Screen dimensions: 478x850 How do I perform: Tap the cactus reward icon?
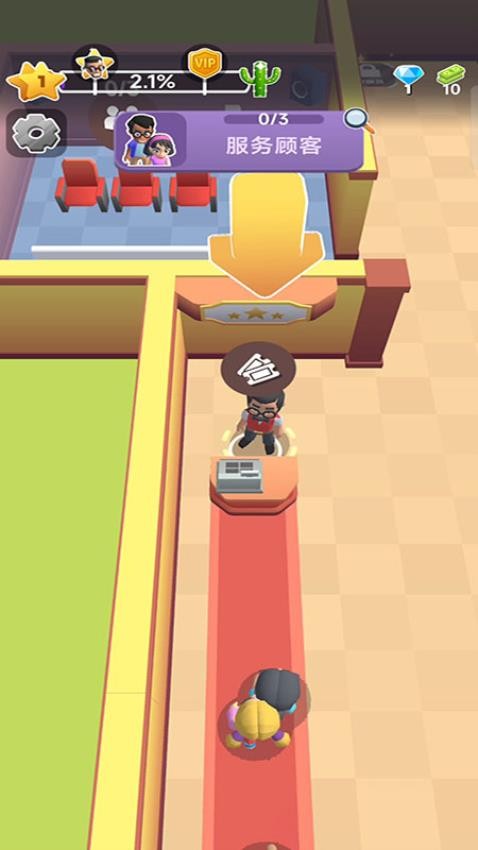[260, 80]
